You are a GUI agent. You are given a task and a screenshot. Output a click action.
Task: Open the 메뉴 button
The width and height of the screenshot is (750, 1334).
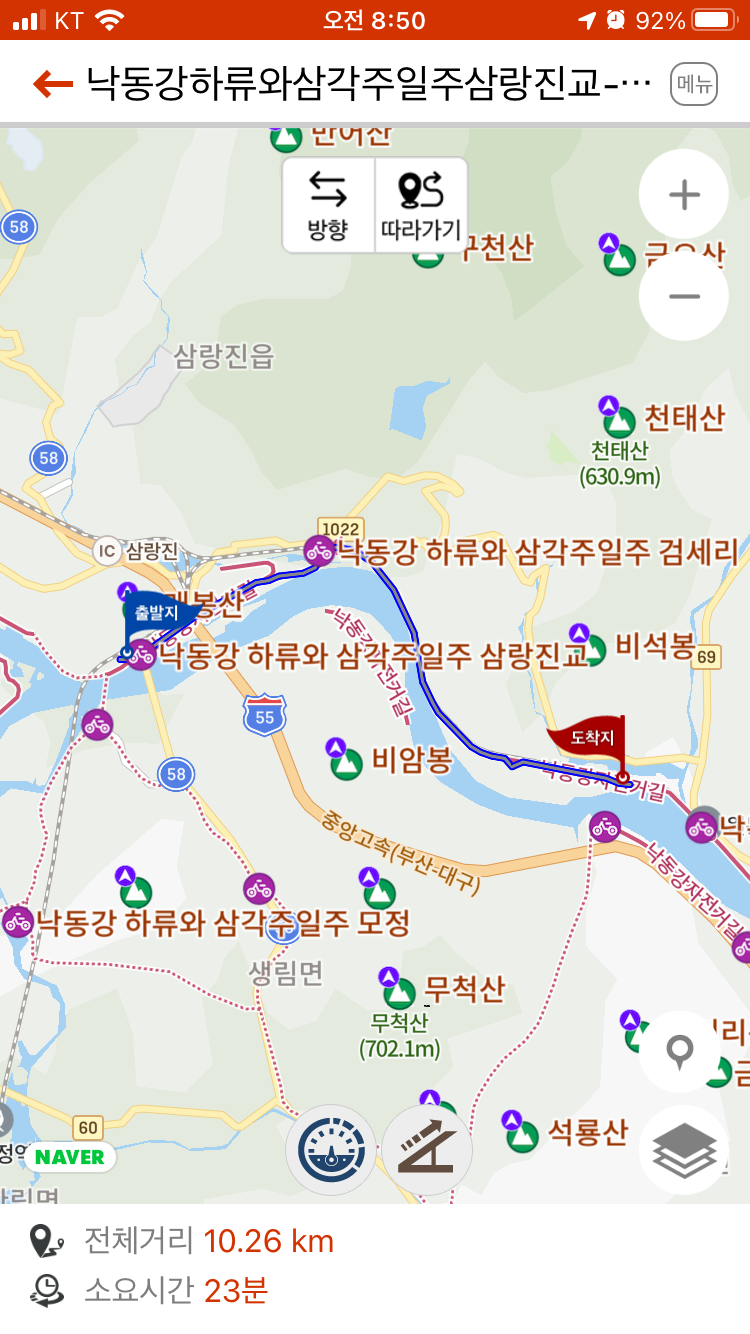pyautogui.click(x=693, y=83)
